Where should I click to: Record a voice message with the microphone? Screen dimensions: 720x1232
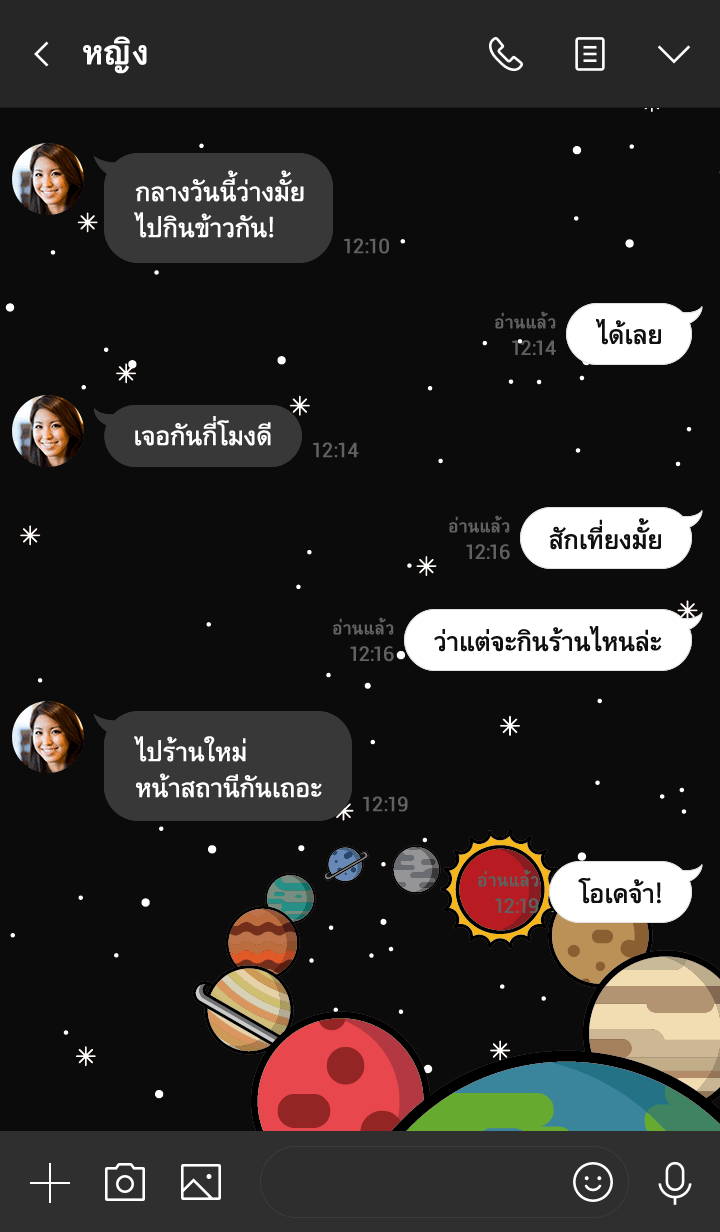tap(675, 1183)
